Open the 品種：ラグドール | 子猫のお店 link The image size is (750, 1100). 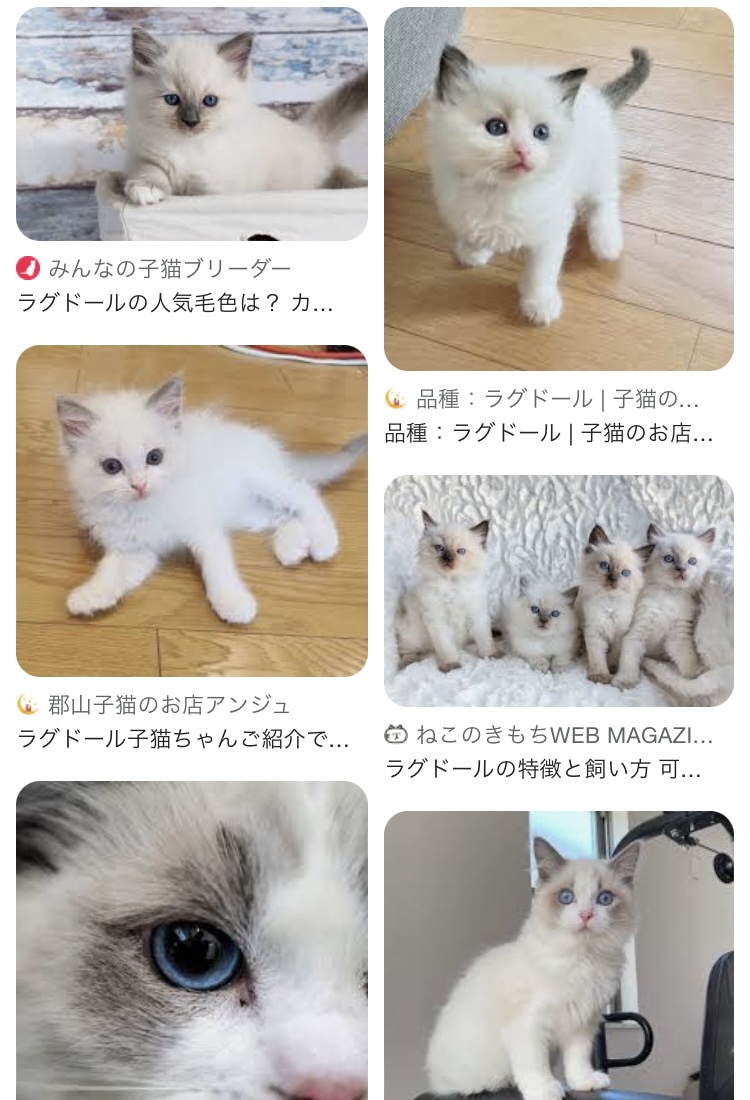pyautogui.click(x=549, y=433)
